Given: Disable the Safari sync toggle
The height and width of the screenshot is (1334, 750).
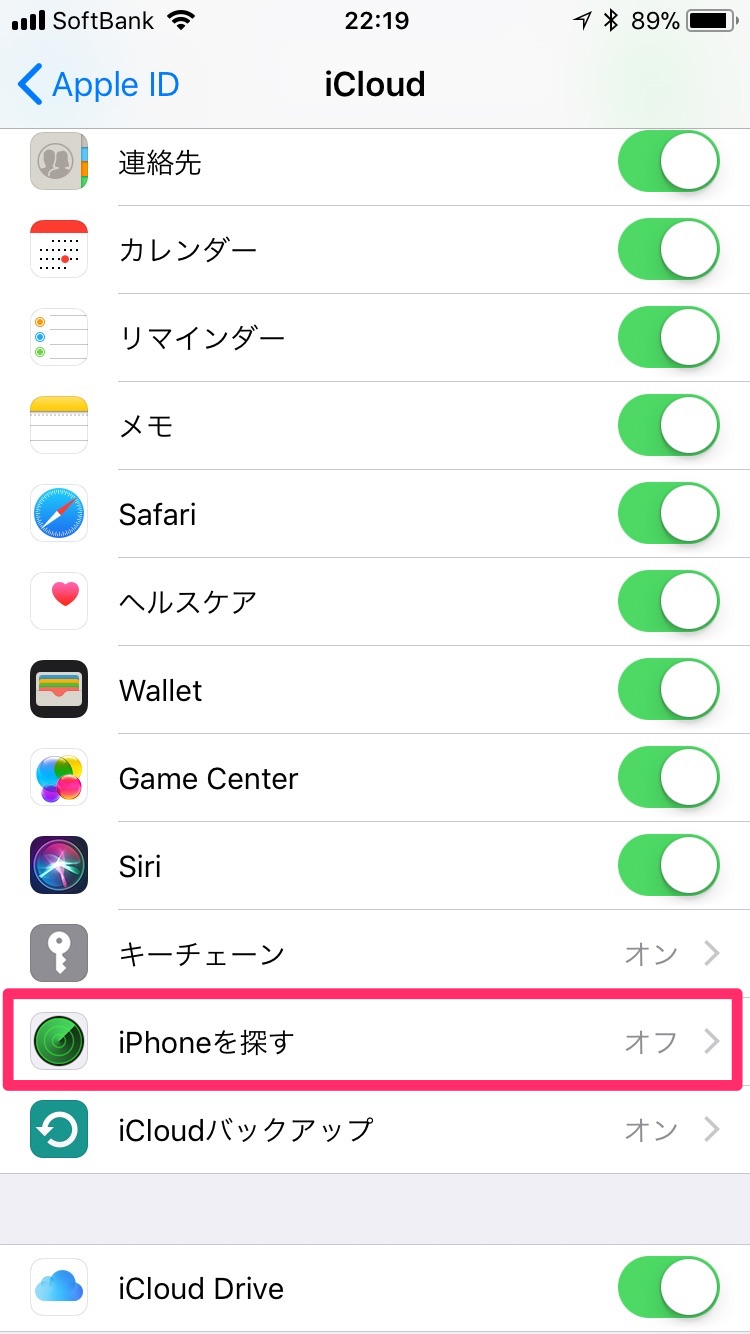Looking at the screenshot, I should (668, 513).
